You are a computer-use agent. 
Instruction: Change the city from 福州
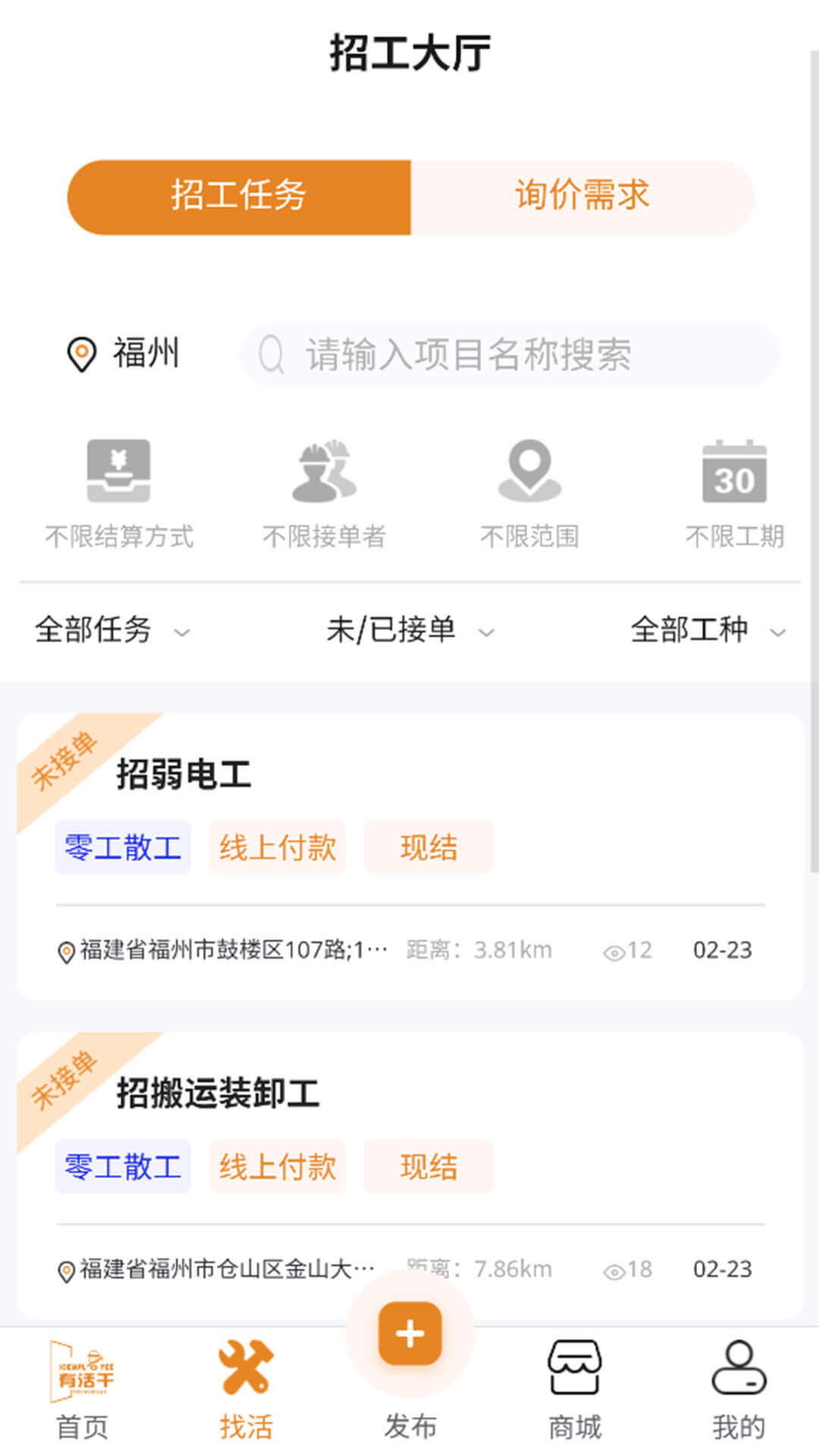point(124,354)
